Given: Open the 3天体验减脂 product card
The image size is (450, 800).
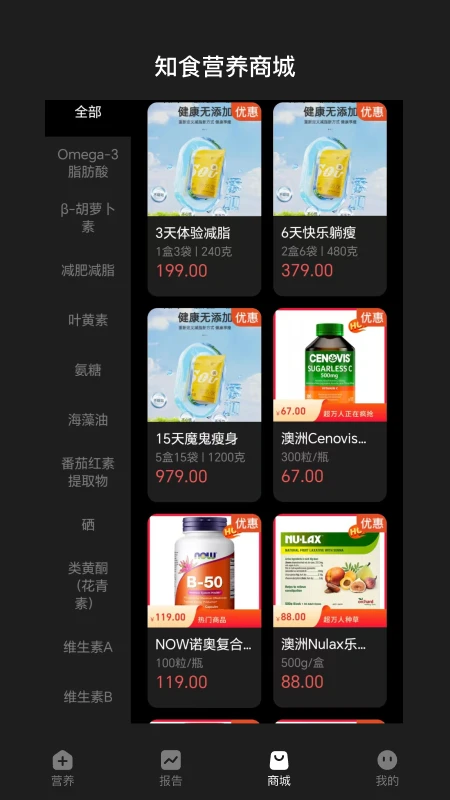Looking at the screenshot, I should pos(204,199).
